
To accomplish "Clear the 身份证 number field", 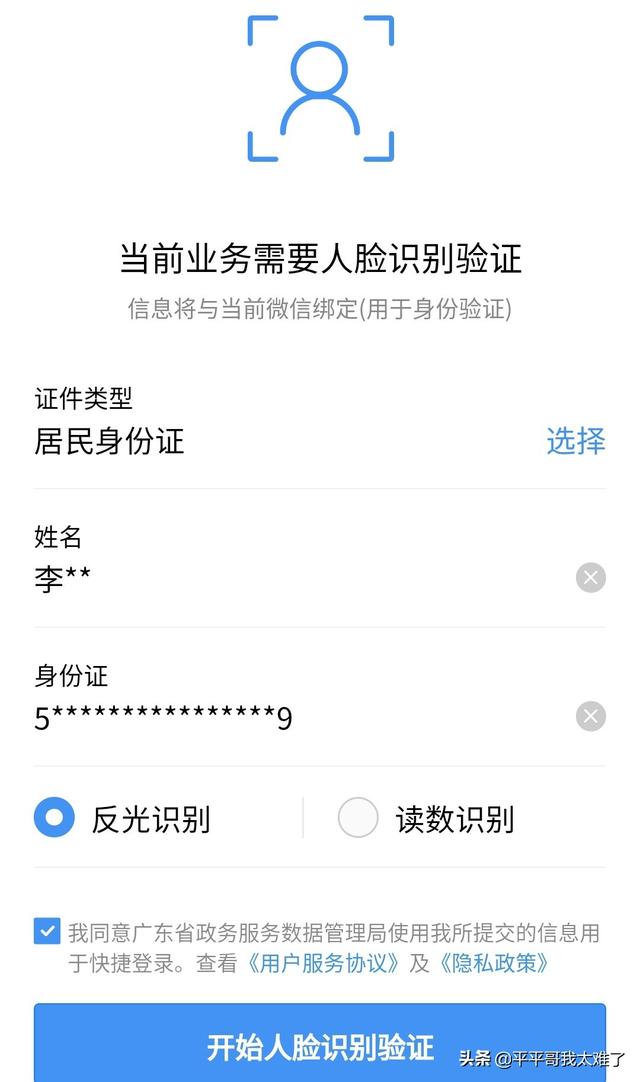I will pyautogui.click(x=591, y=716).
